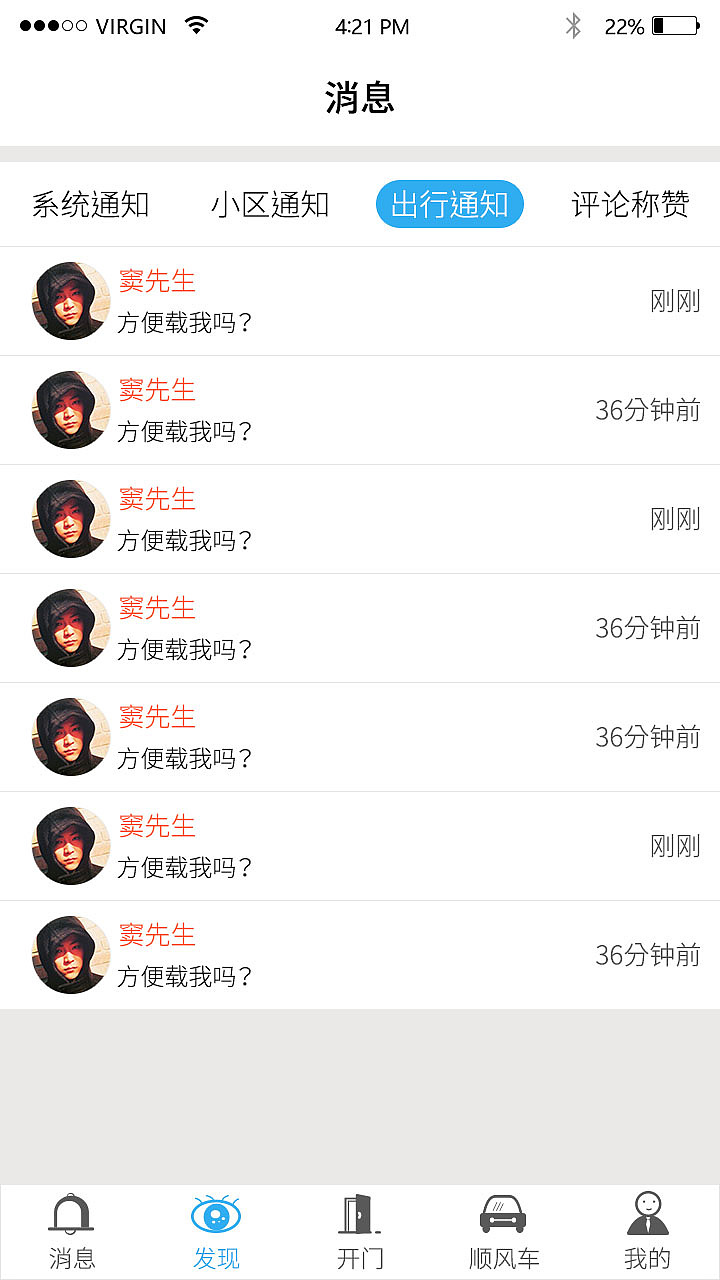Viewport: 720px width, 1280px height.
Task: Open the first 窦先生 message from 刚刚
Action: [360, 300]
